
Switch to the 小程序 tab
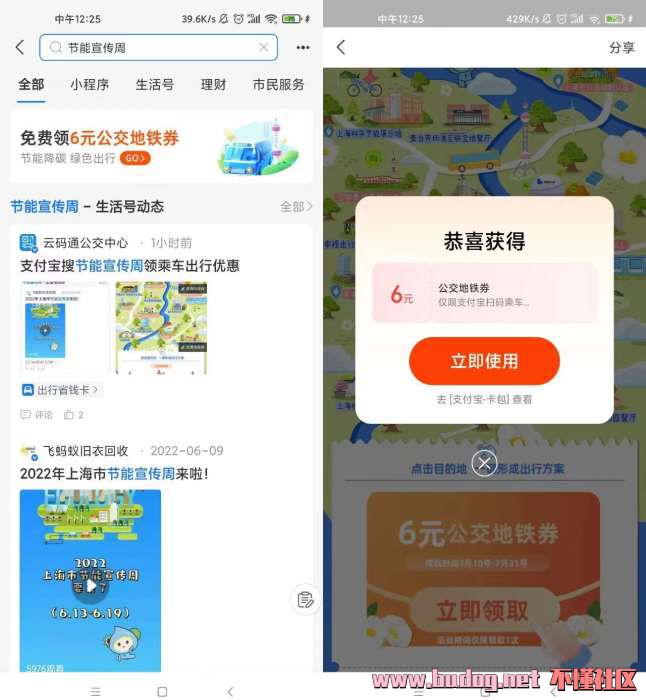coord(89,85)
